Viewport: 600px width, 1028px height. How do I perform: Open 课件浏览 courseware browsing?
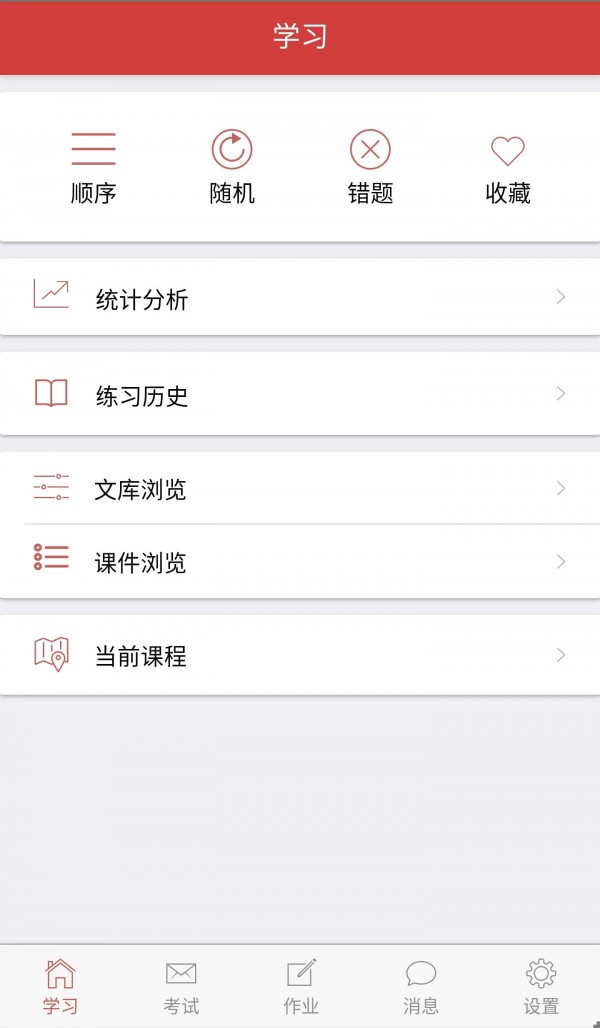click(x=300, y=562)
